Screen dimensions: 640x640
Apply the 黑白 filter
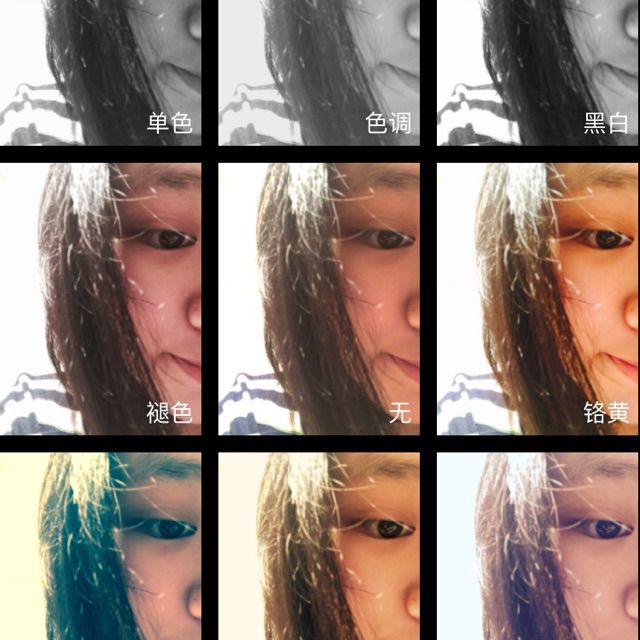pyautogui.click(x=538, y=72)
